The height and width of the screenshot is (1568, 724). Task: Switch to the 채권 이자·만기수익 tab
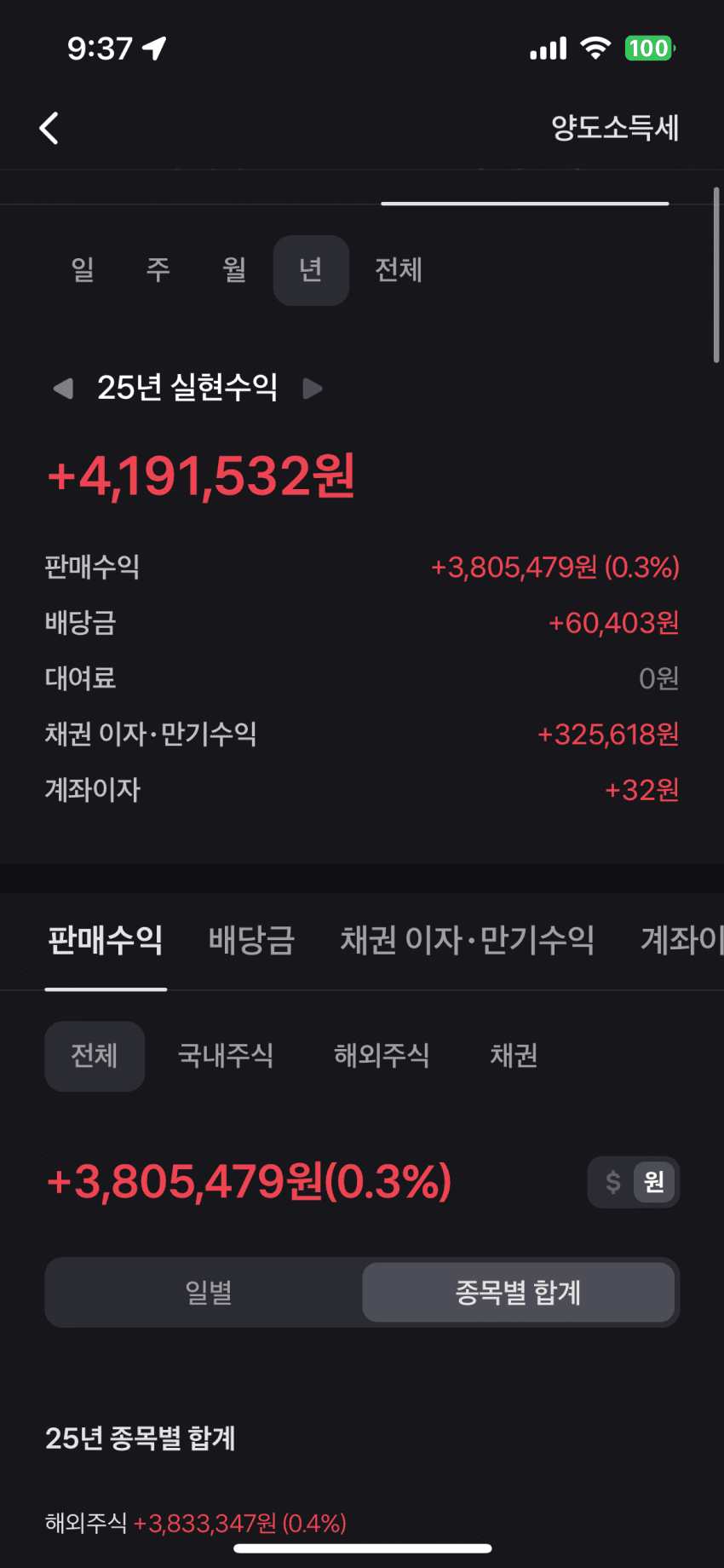pyautogui.click(x=467, y=940)
